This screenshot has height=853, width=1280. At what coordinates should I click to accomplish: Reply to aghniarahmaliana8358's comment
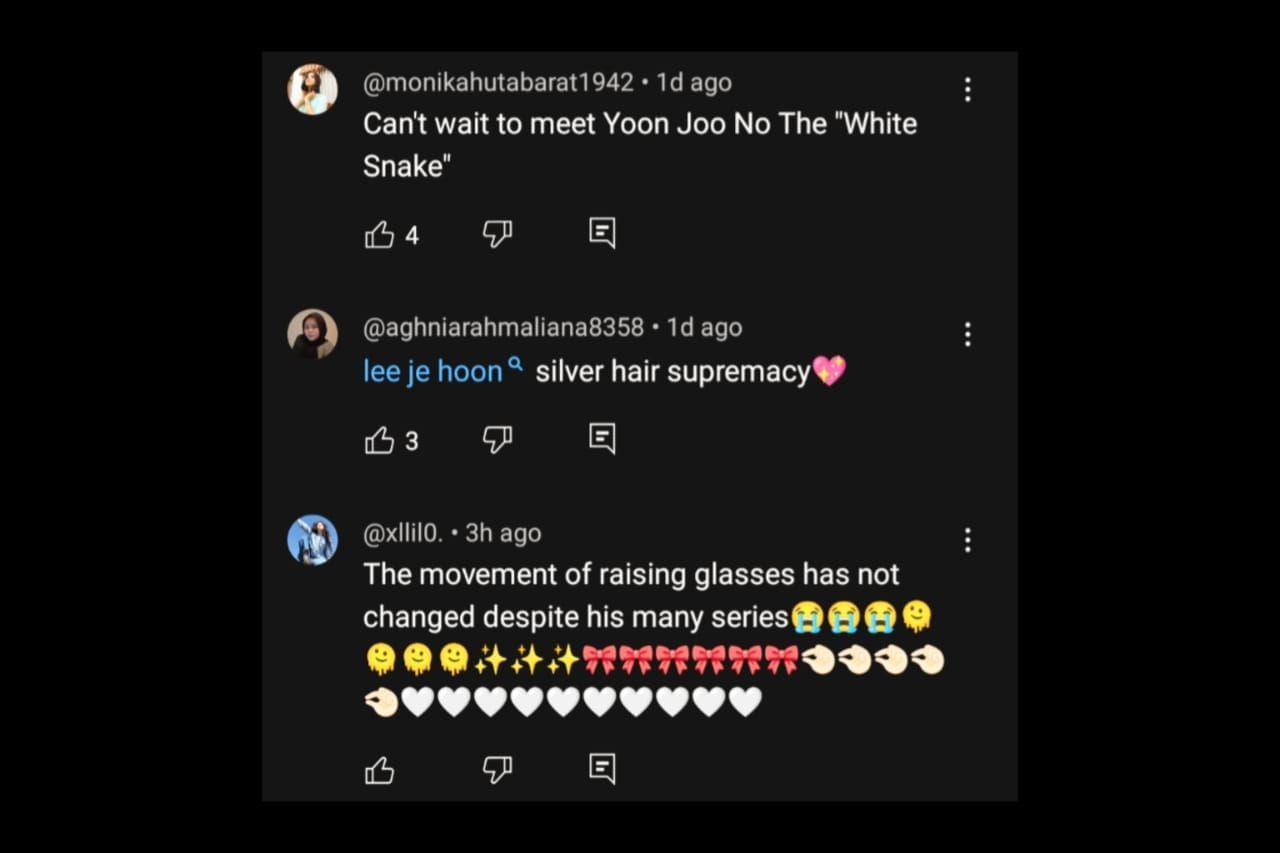click(602, 439)
